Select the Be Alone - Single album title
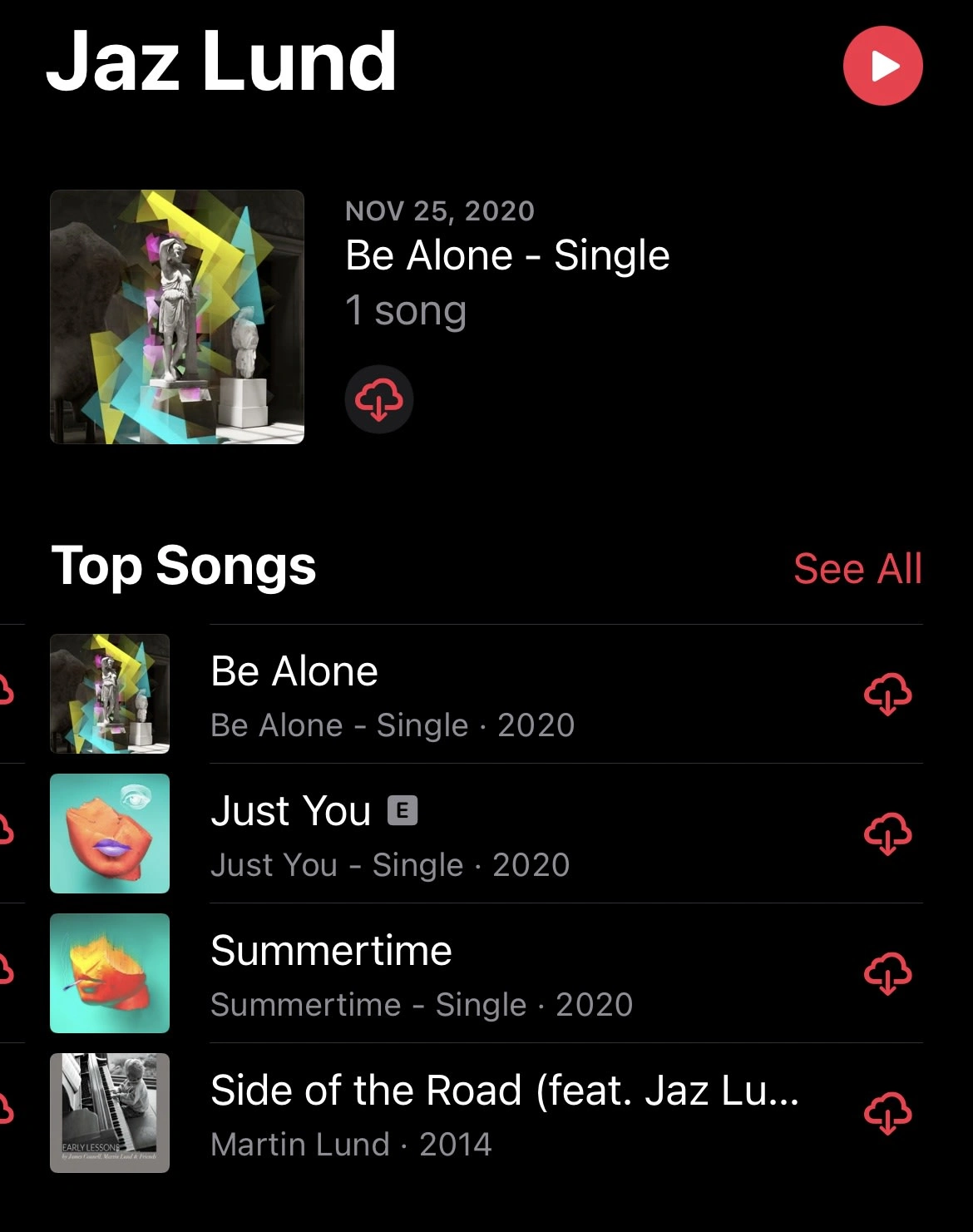This screenshot has height=1232, width=973. tap(508, 255)
